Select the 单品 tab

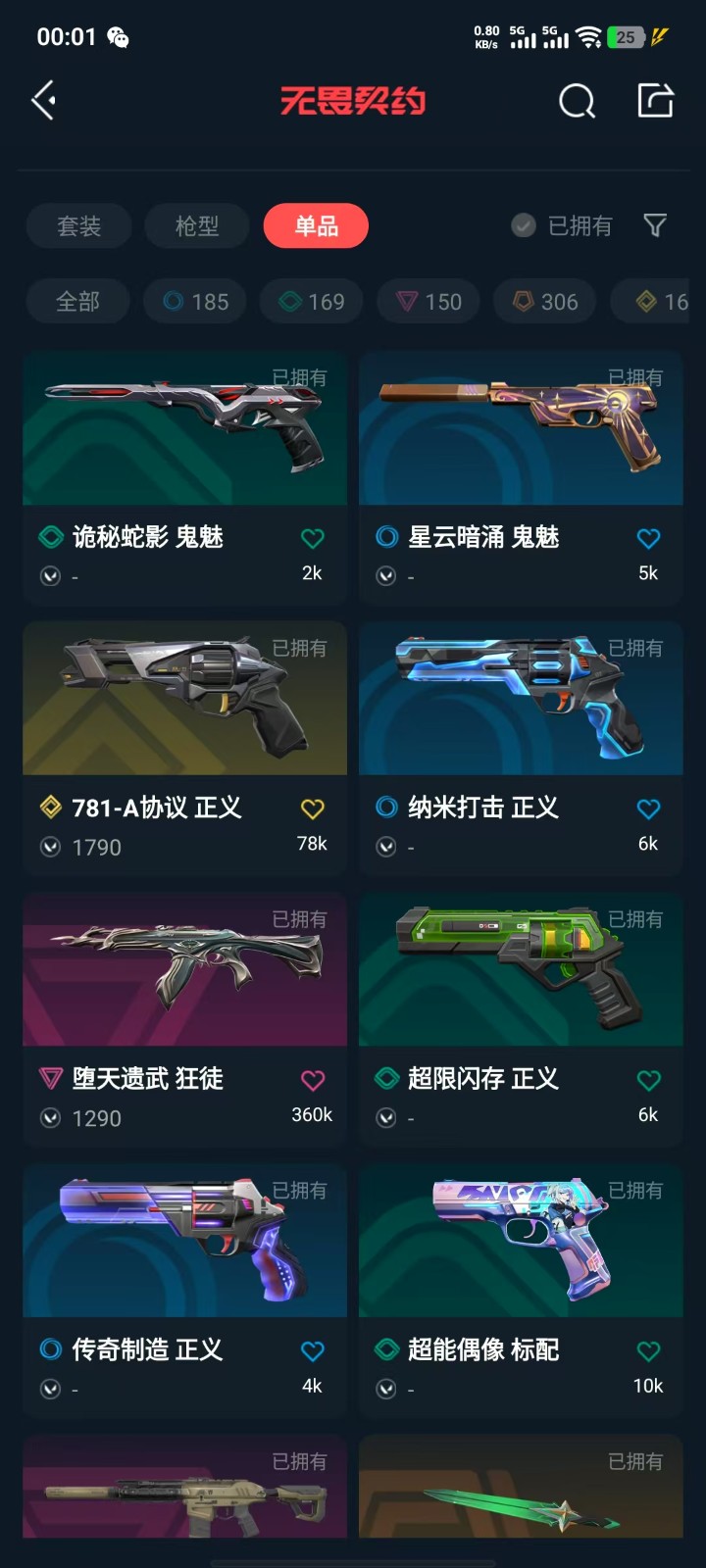pyautogui.click(x=316, y=226)
